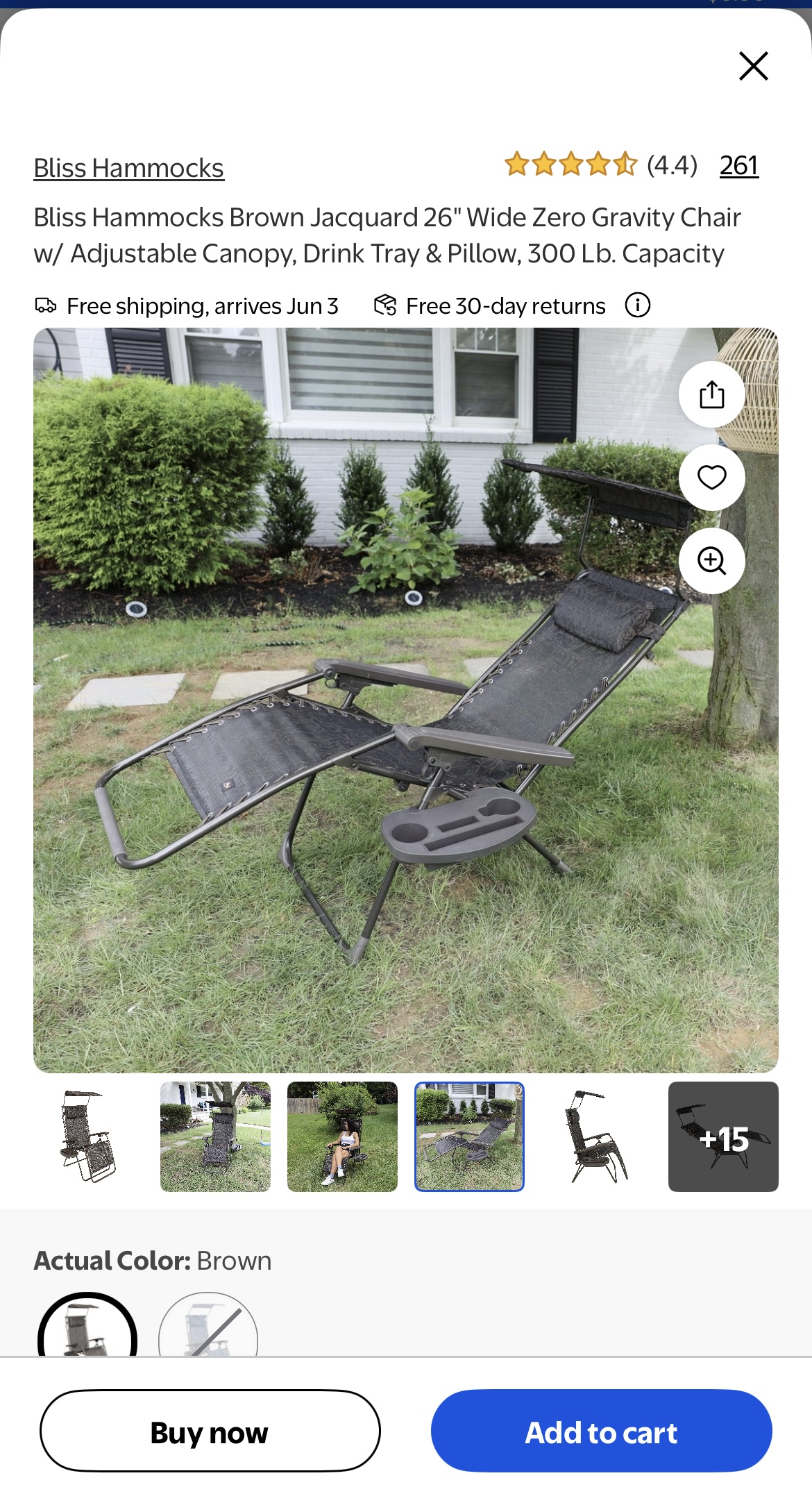Select the thumbnail with woman sitting in chair
812x1487 pixels.
[342, 1136]
